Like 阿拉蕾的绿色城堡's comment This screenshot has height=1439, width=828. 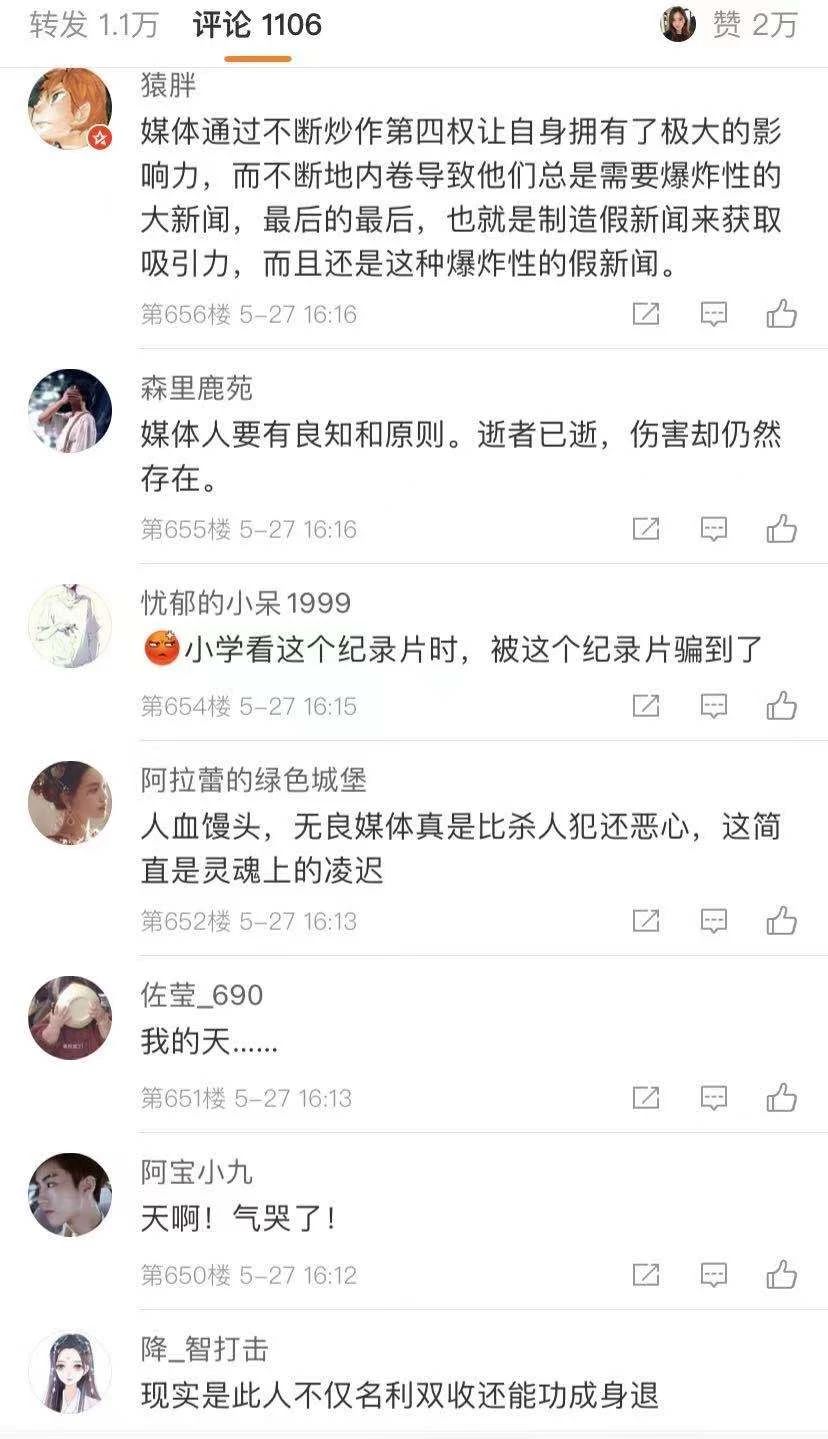[x=781, y=921]
